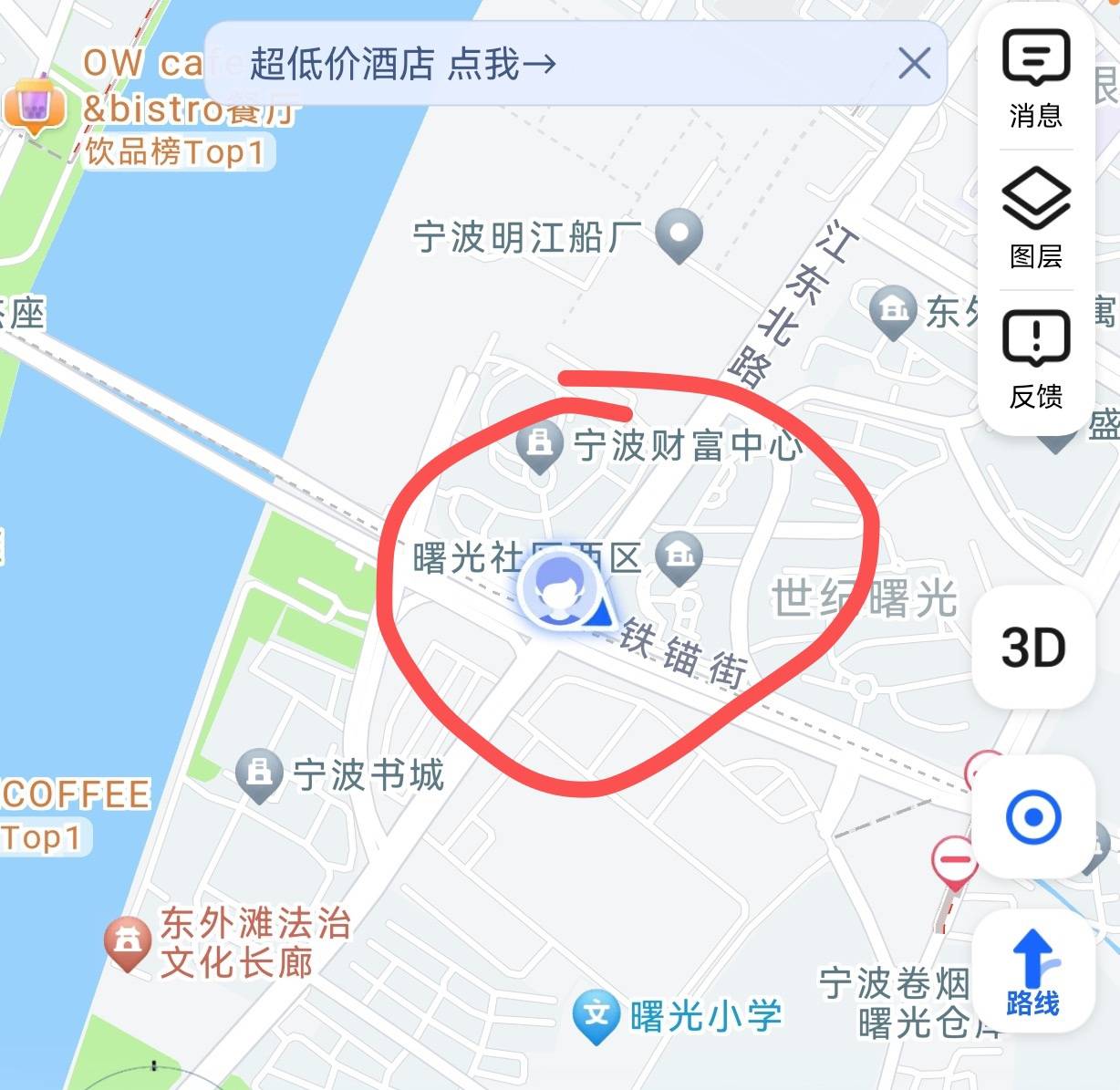
Task: Dismiss the 超低价酒店 banner
Action: 914,65
